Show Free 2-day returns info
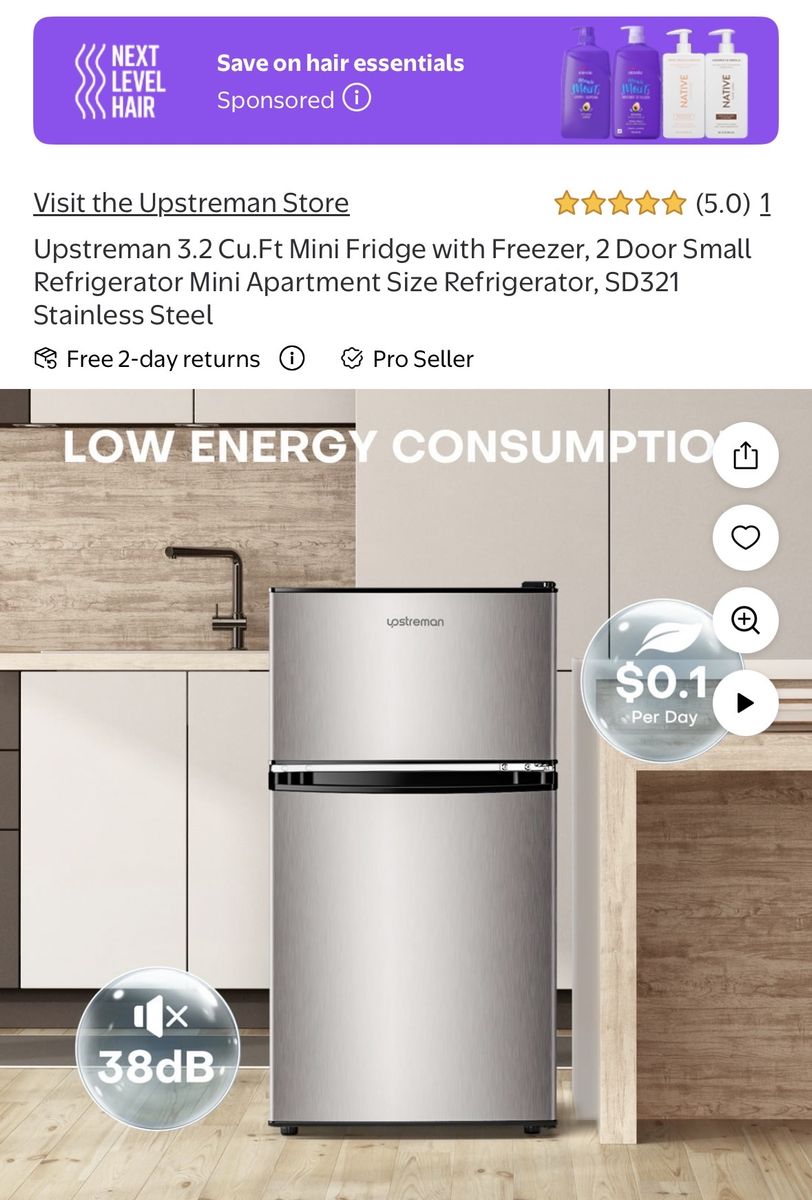Viewport: 812px width, 1200px height. click(291, 358)
